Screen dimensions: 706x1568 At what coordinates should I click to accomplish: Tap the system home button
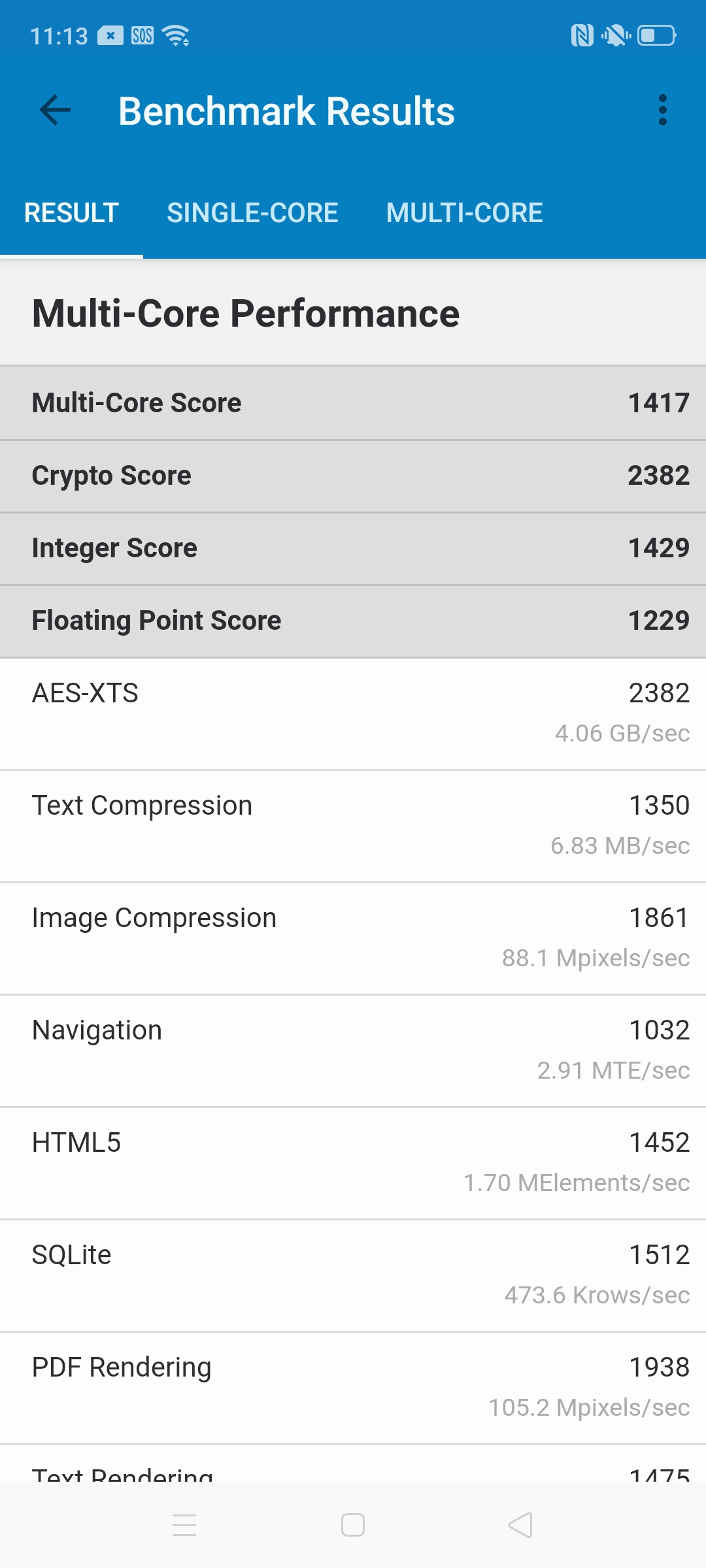click(353, 1526)
